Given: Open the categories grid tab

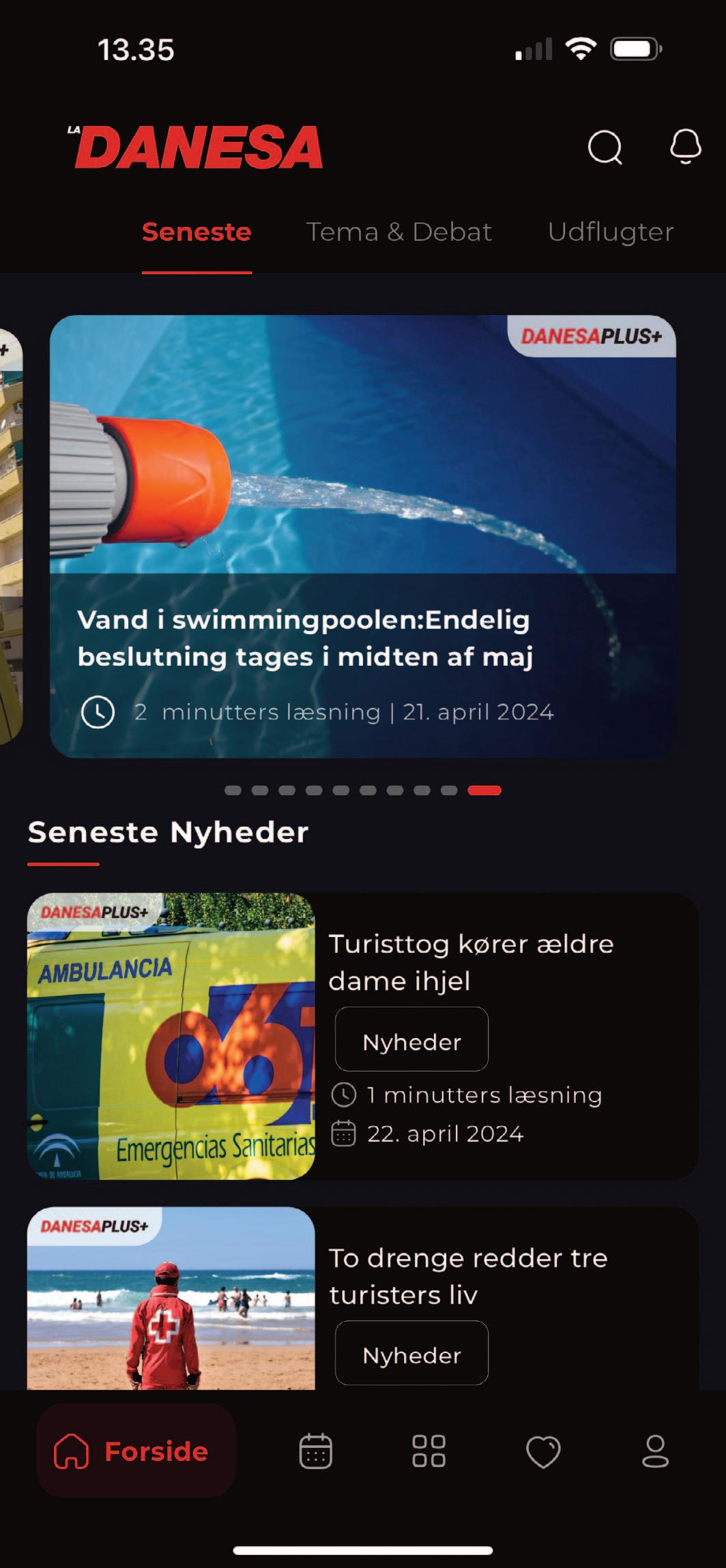Looking at the screenshot, I should (x=429, y=1451).
